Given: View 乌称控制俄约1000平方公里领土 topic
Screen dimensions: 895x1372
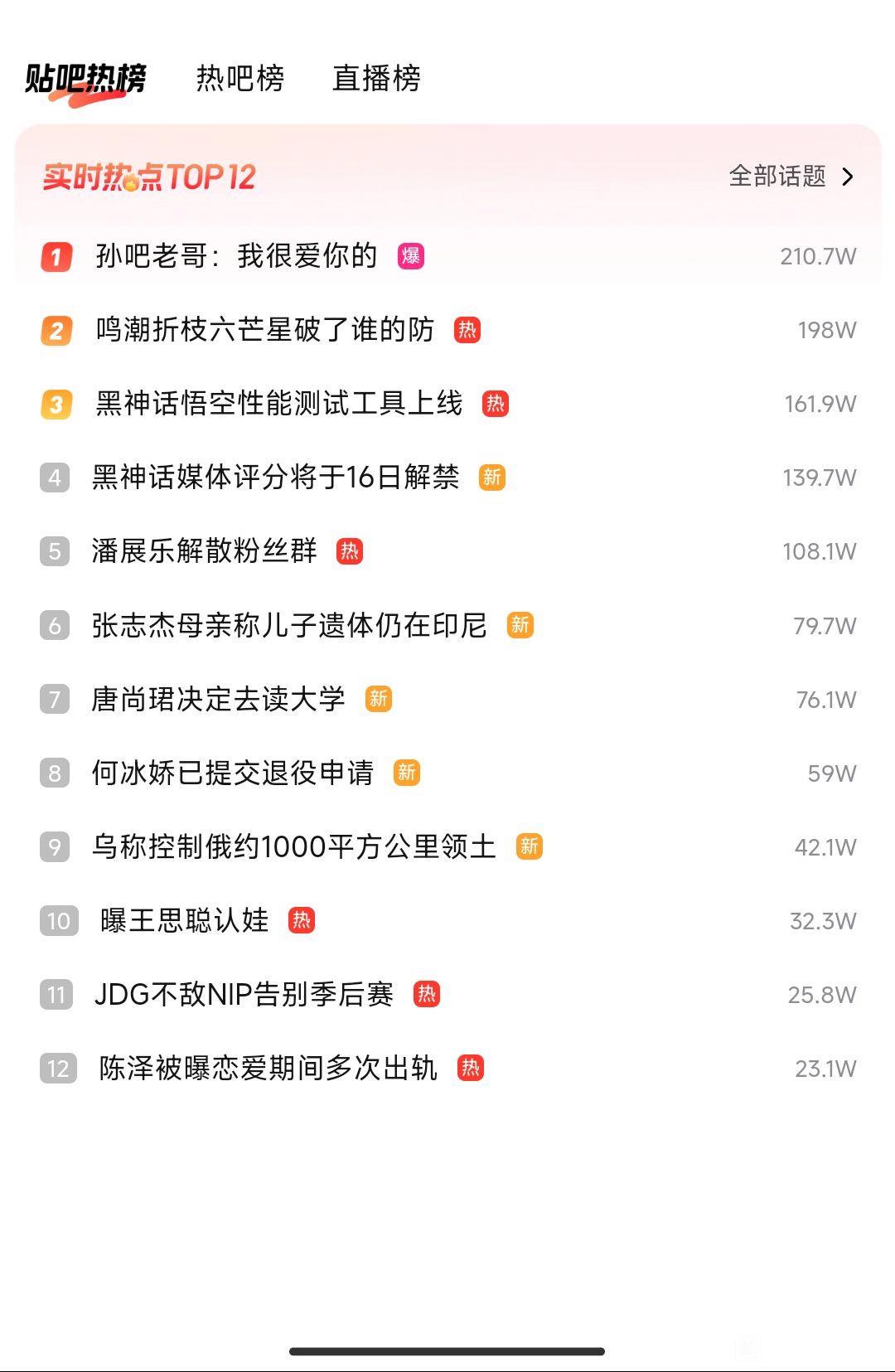Looking at the screenshot, I should (x=294, y=847).
